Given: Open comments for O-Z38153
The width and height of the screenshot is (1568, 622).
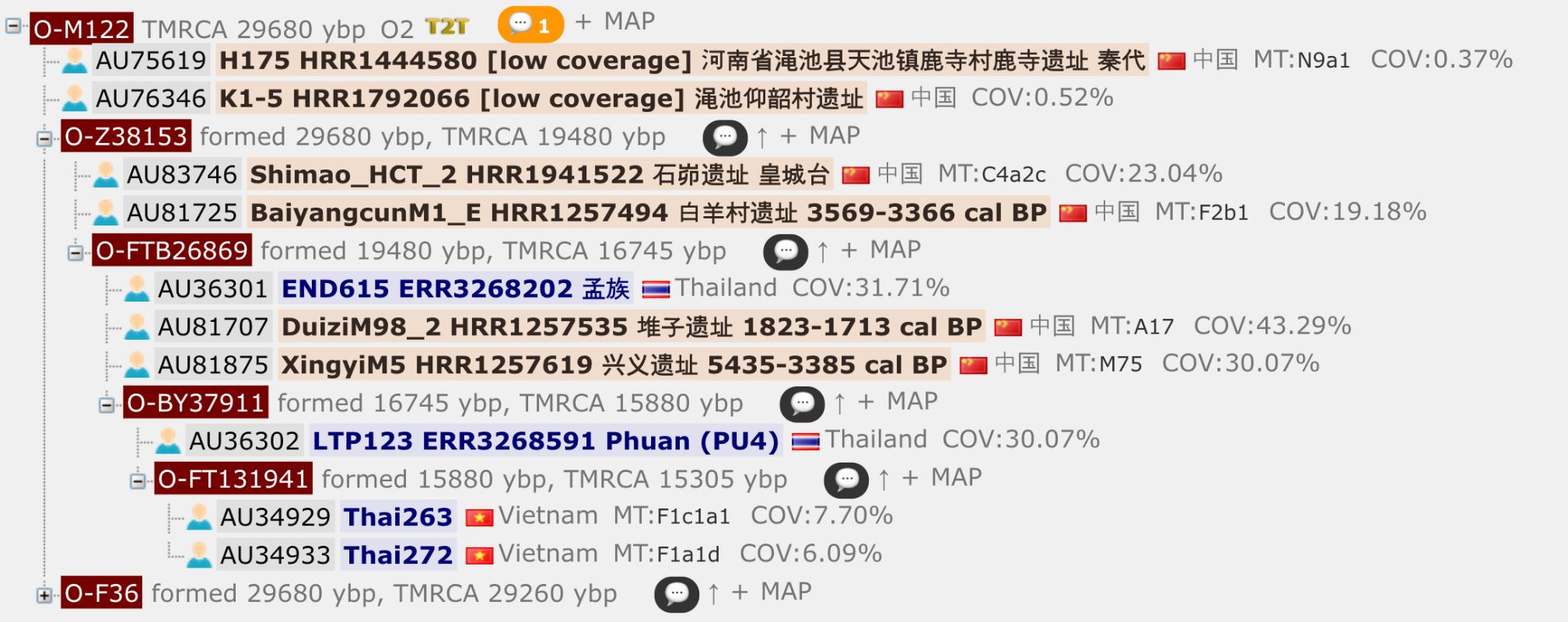Looking at the screenshot, I should (724, 138).
